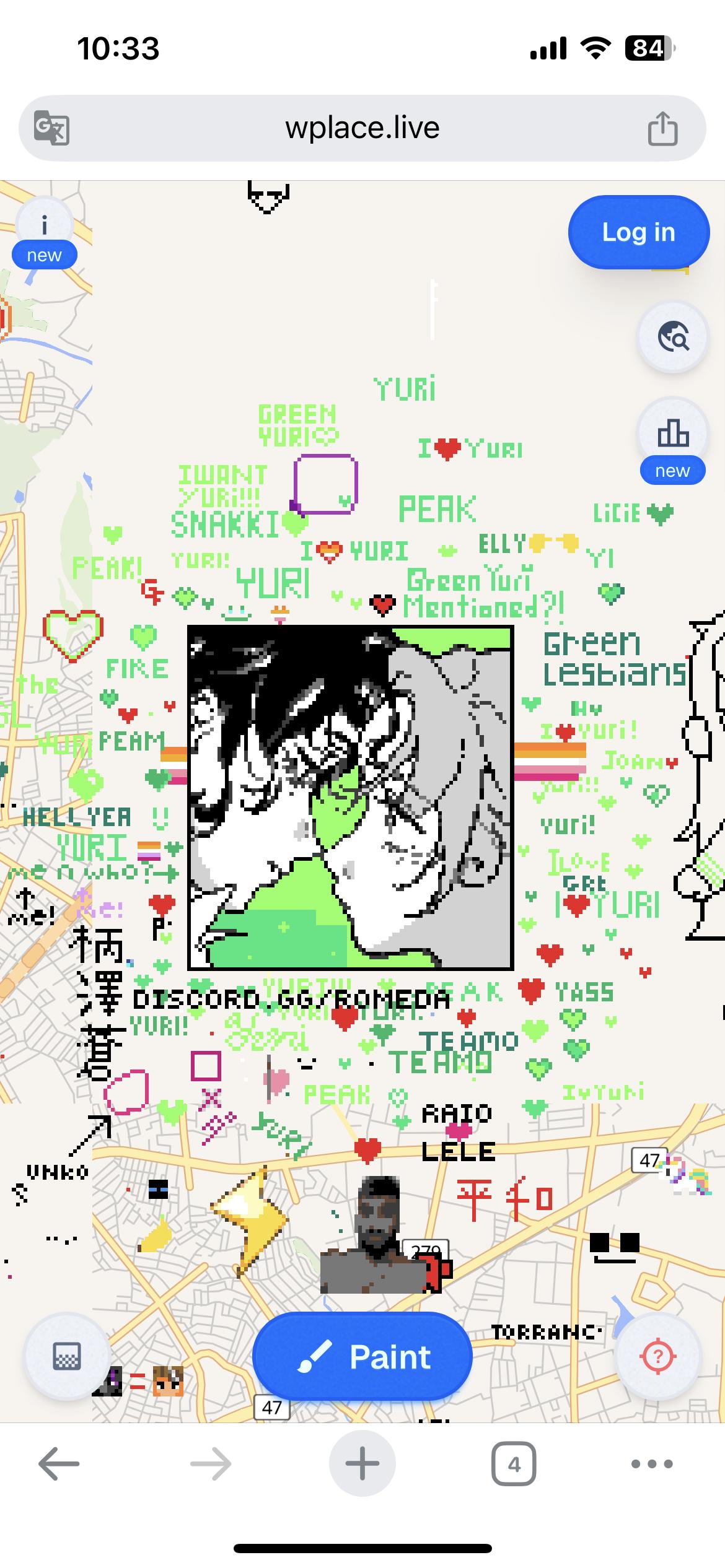Screen dimensions: 725x1568
Task: Center map on my location
Action: [x=657, y=1357]
